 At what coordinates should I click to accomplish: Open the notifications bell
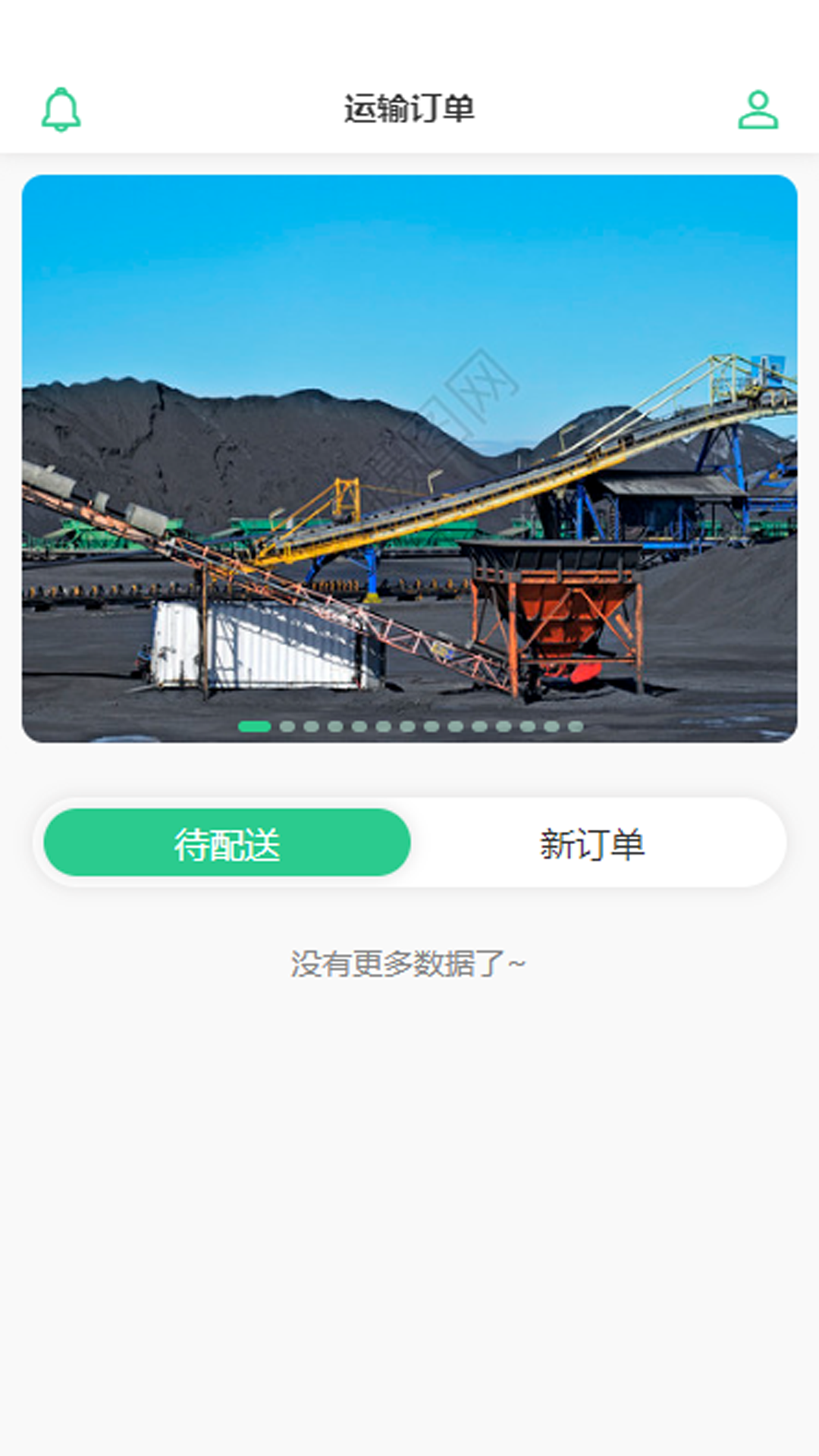point(61,110)
